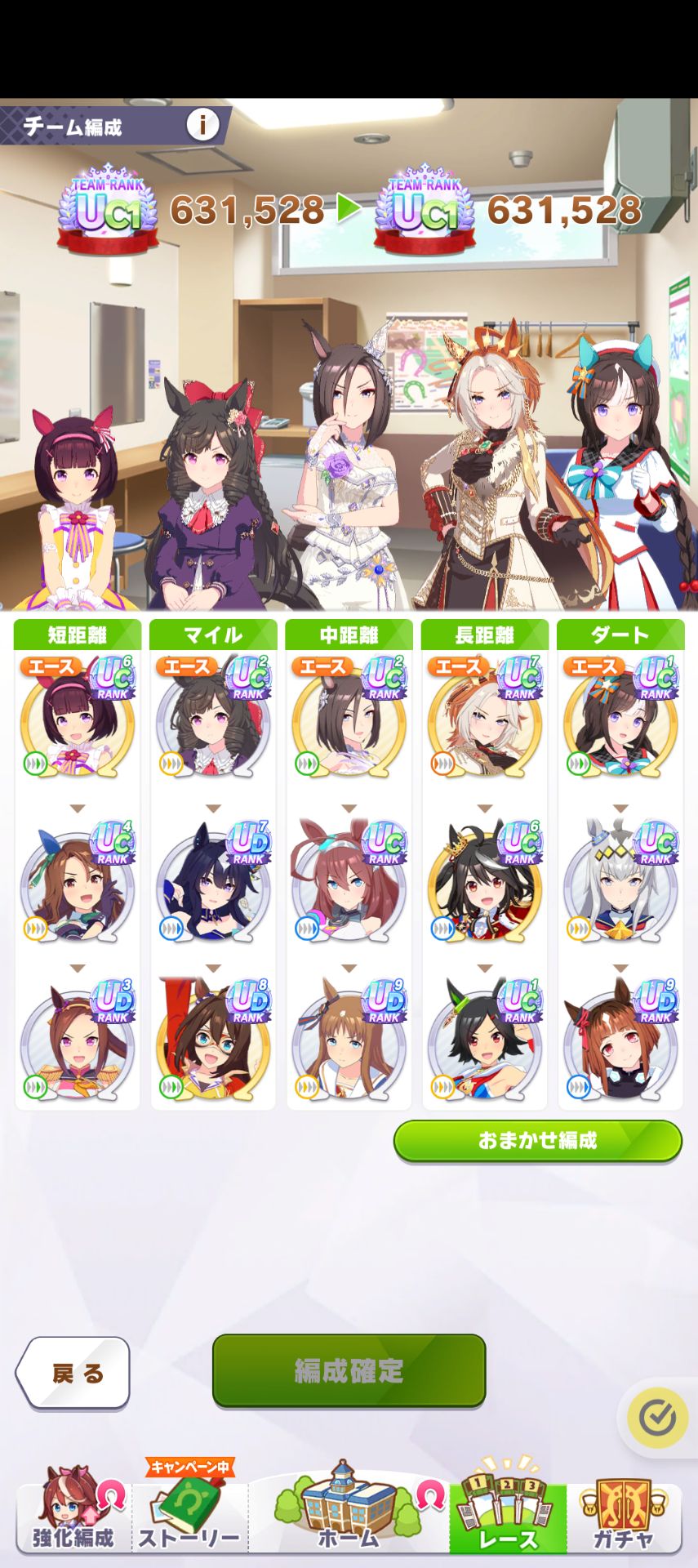Open the team formation info icon
Viewport: 698px width, 1568px height.
point(202,125)
